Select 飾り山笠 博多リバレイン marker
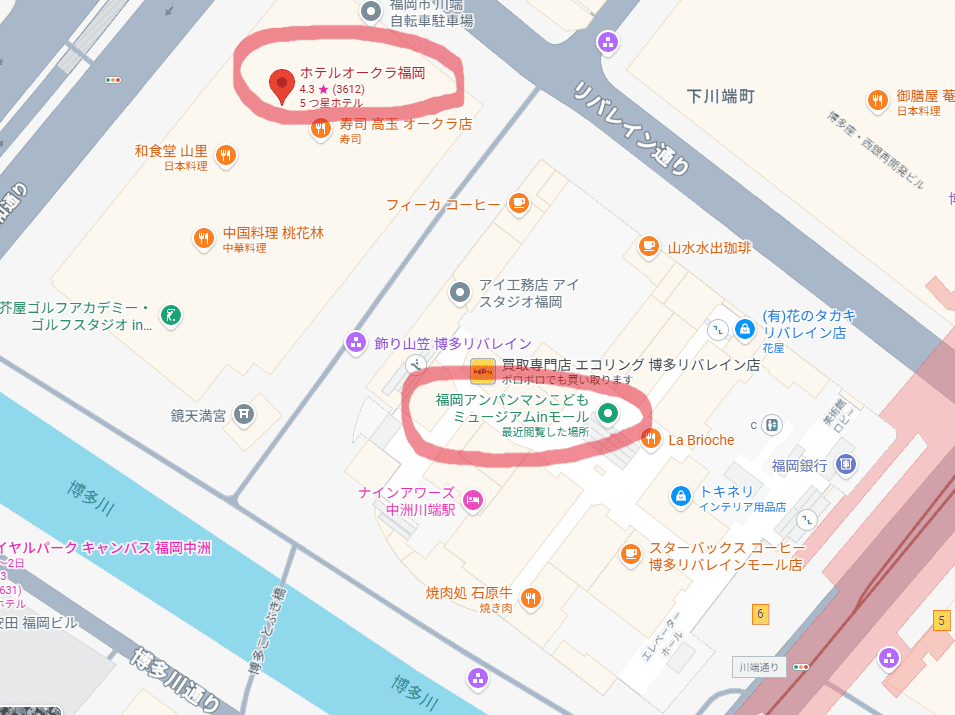 coord(356,343)
